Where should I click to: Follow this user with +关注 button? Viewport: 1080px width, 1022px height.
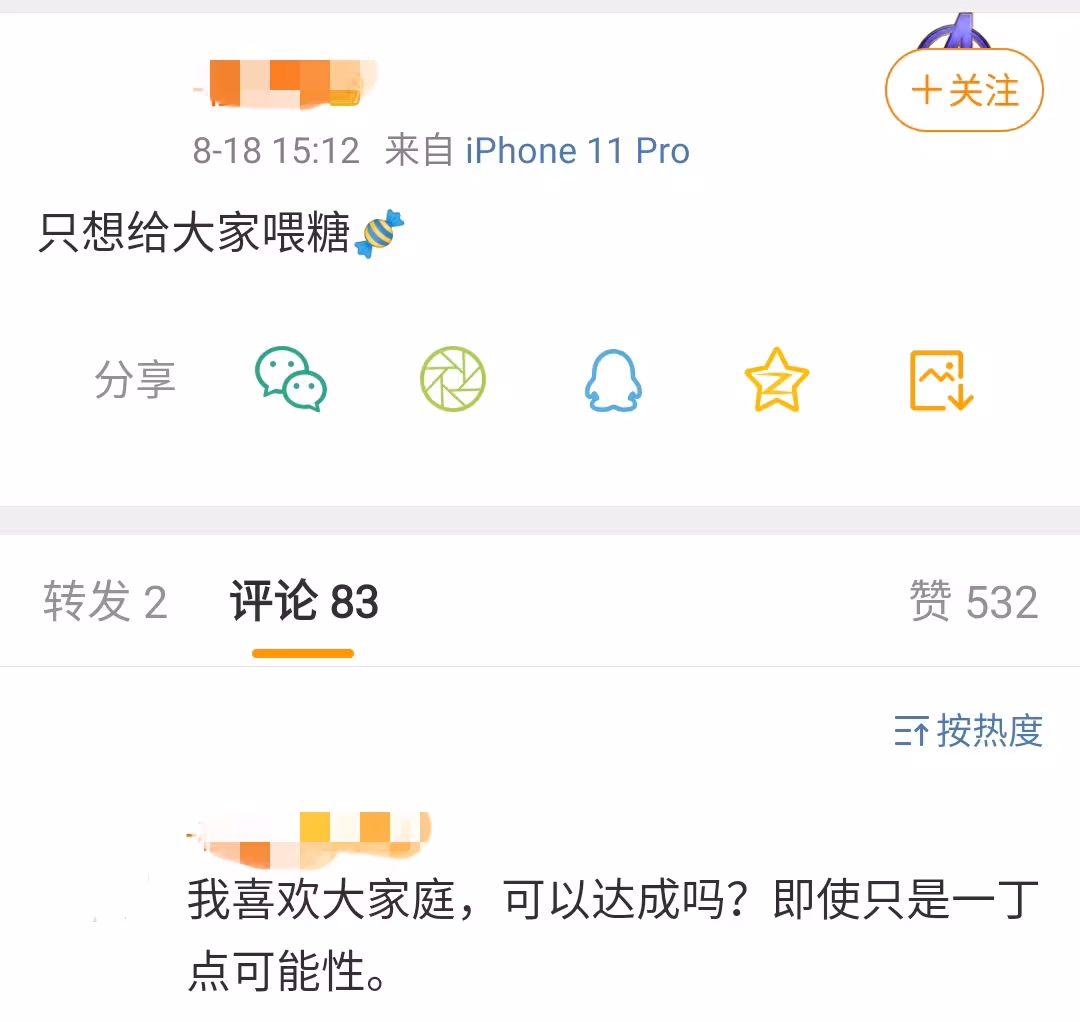click(x=964, y=91)
